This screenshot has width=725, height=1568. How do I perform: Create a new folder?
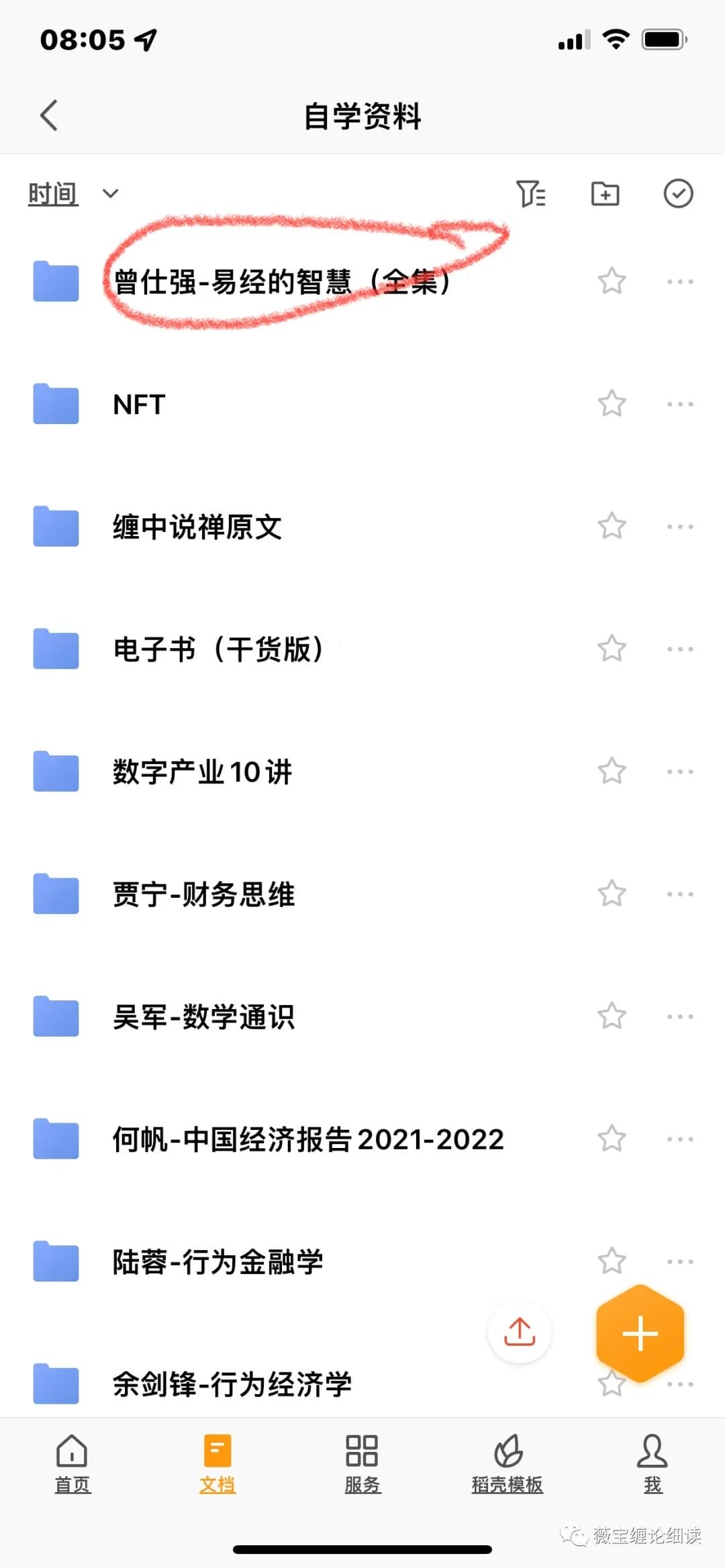pos(605,194)
